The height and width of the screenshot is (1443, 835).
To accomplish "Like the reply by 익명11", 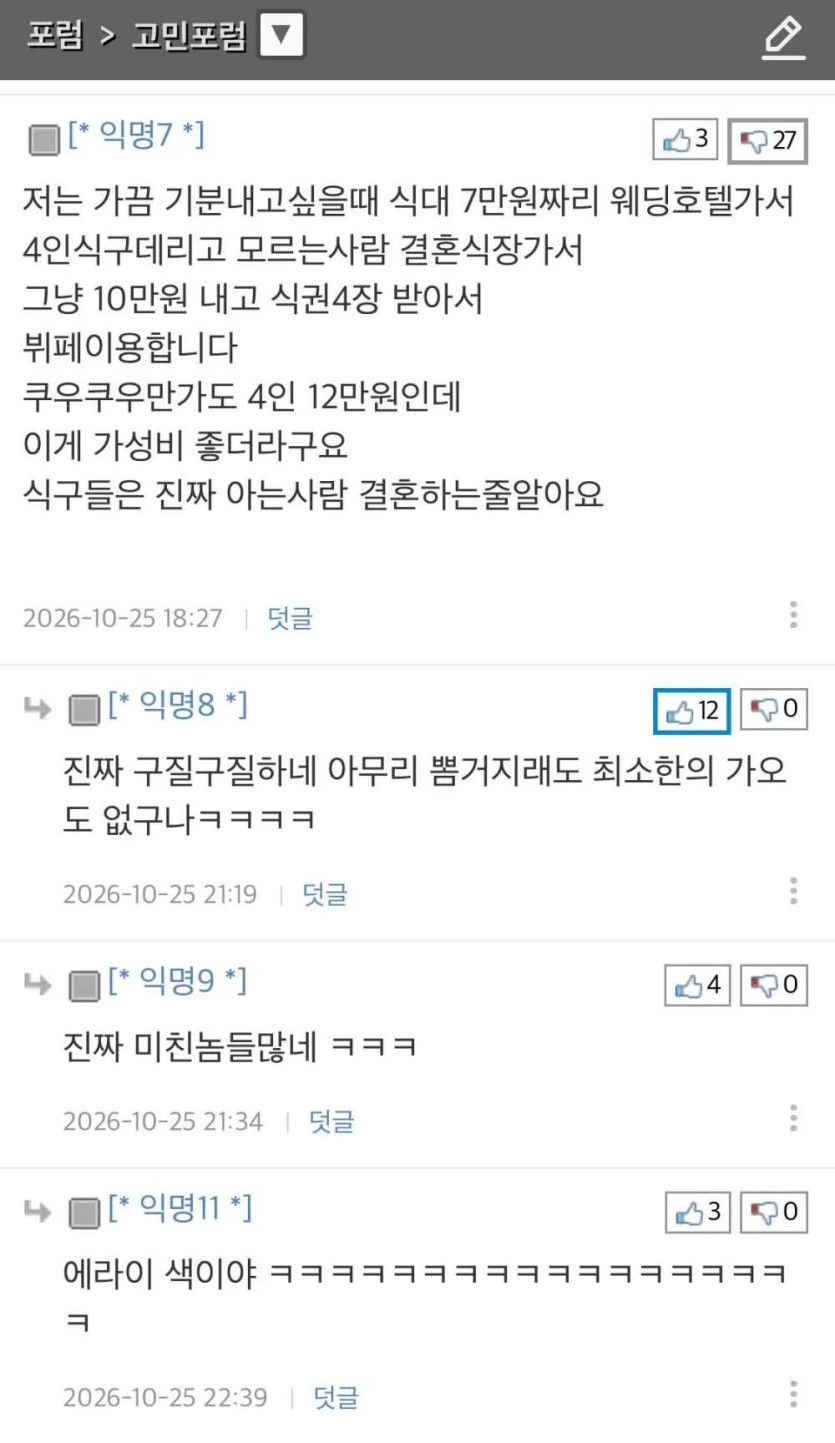I will 698,1213.
